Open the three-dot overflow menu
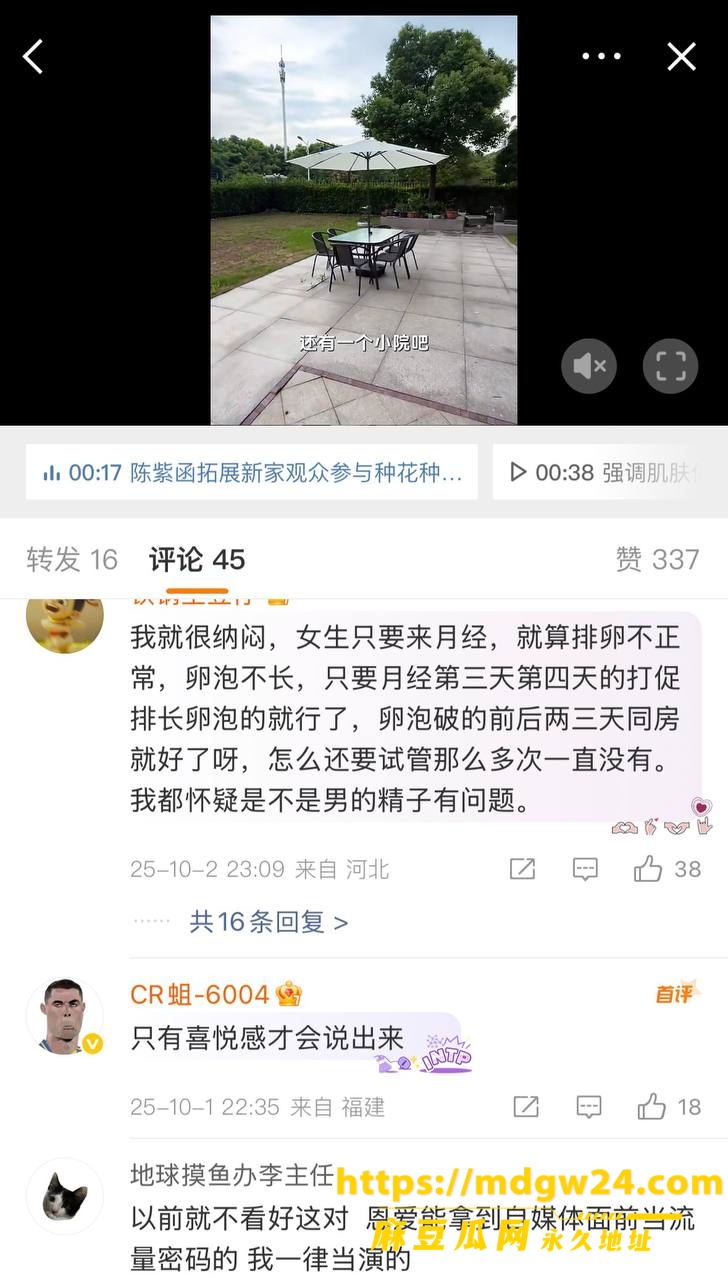 pyautogui.click(x=601, y=57)
